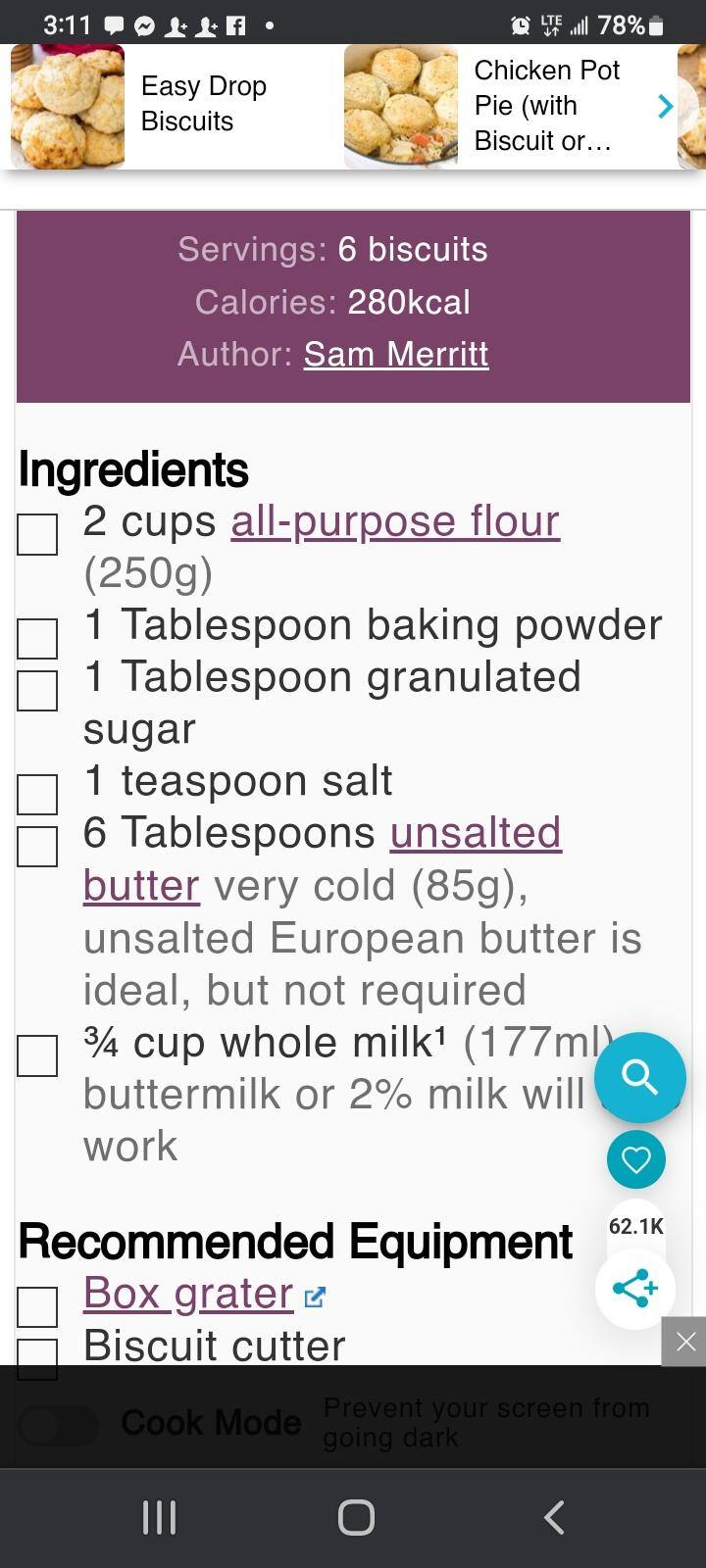Tap the floating search button
This screenshot has height=1568, width=706.
pyautogui.click(x=639, y=1077)
